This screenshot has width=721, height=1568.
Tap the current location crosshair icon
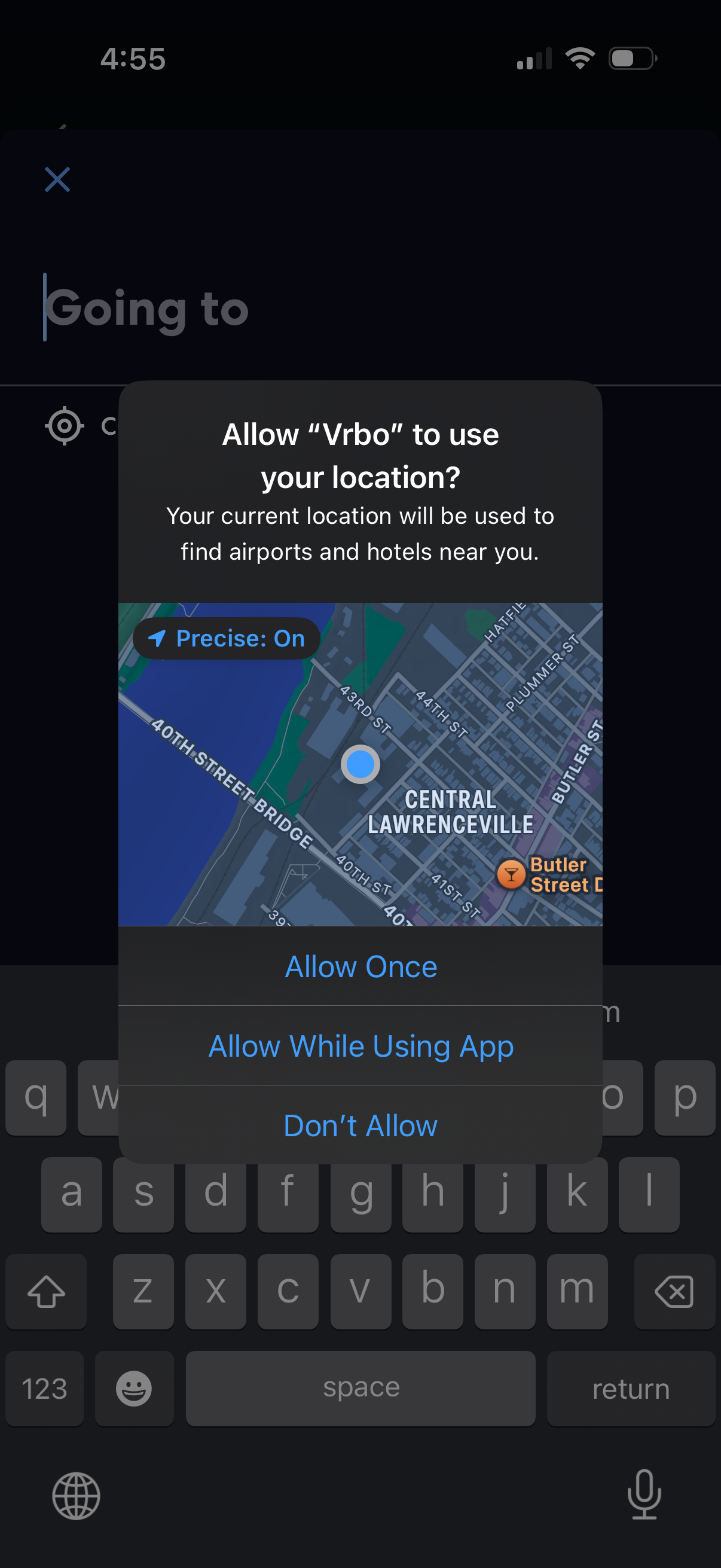pyautogui.click(x=65, y=426)
